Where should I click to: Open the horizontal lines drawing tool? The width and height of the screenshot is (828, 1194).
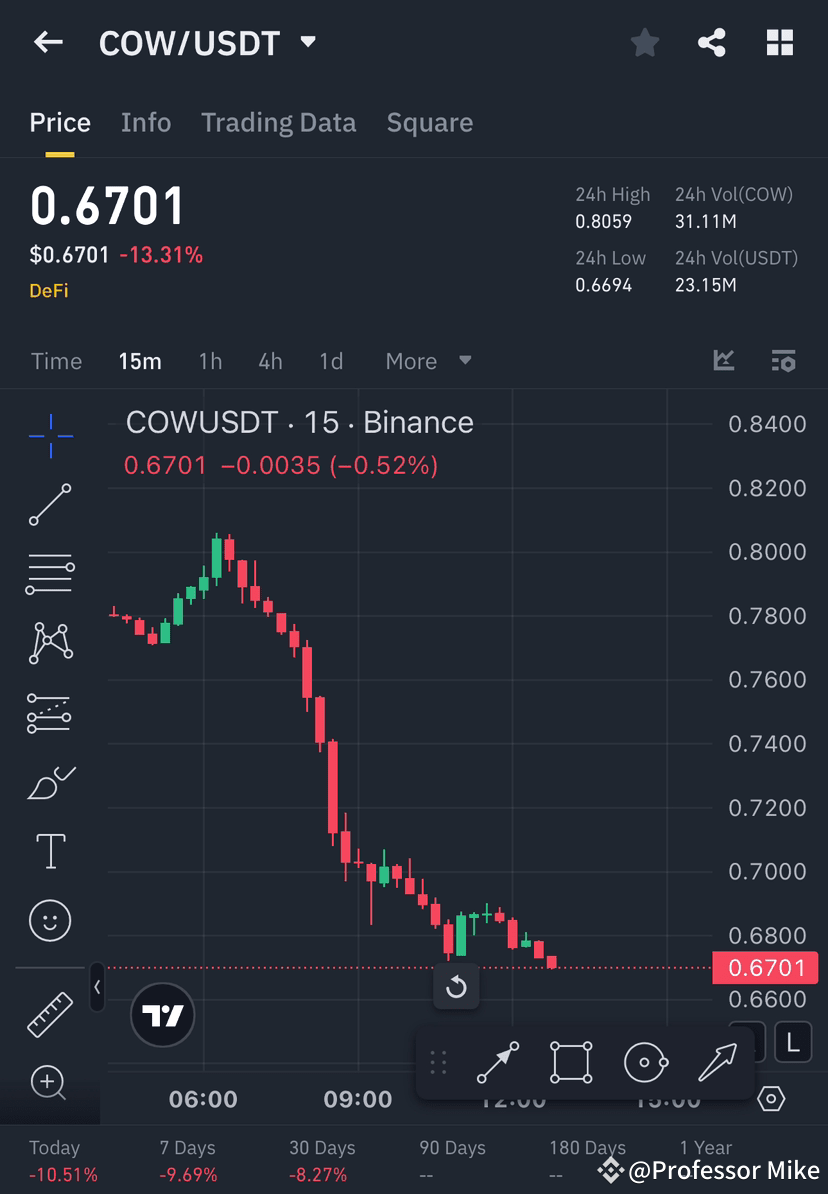pyautogui.click(x=50, y=573)
